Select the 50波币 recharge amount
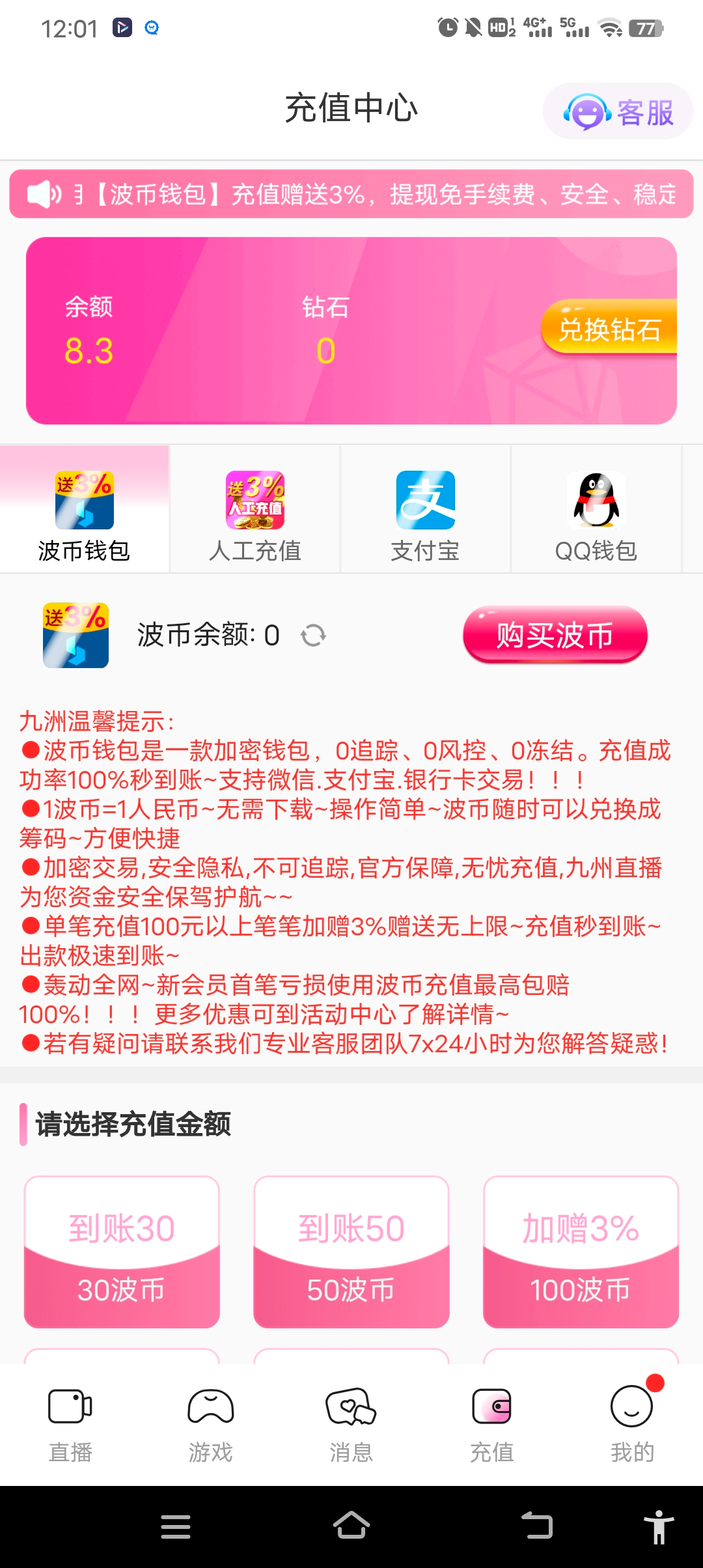The image size is (703, 1568). pos(351,1252)
